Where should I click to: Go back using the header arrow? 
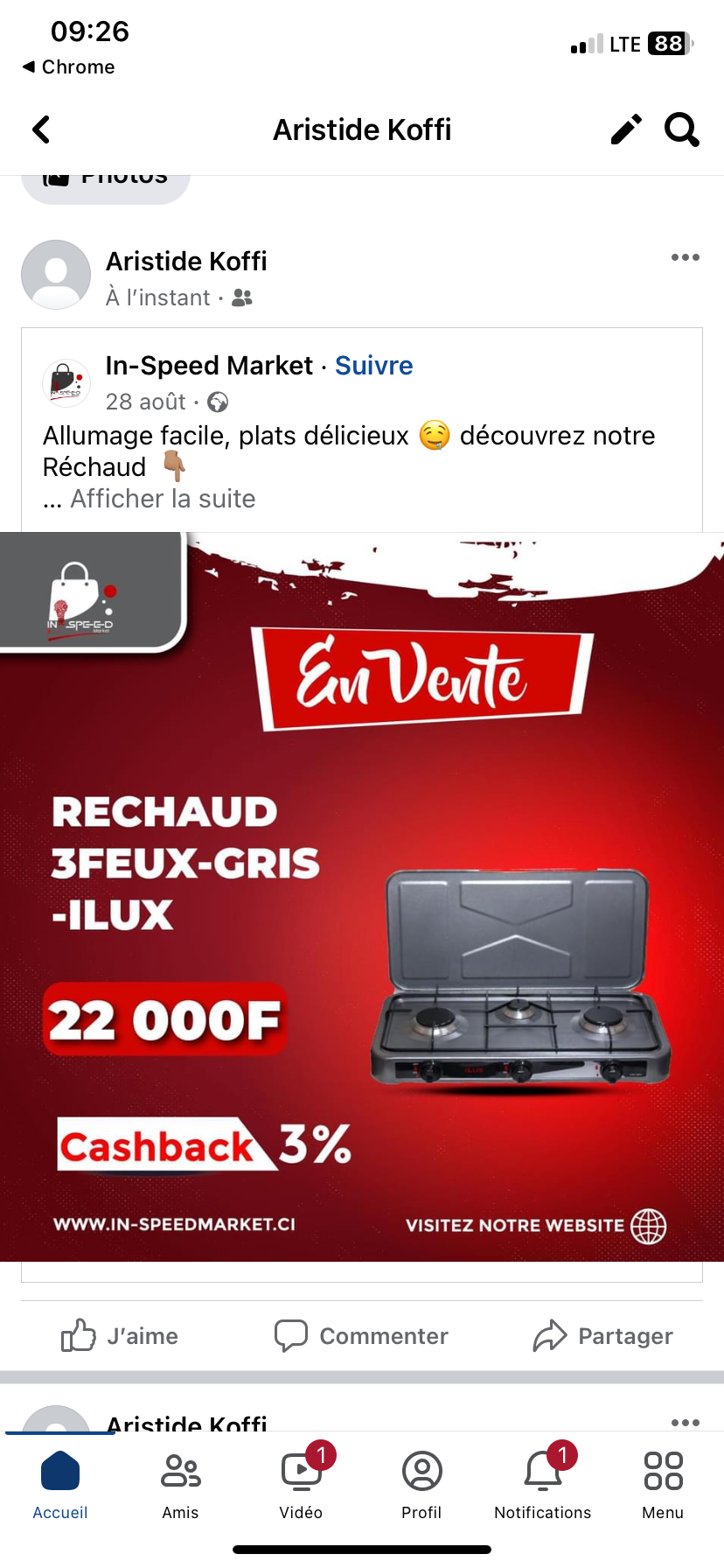pyautogui.click(x=41, y=129)
